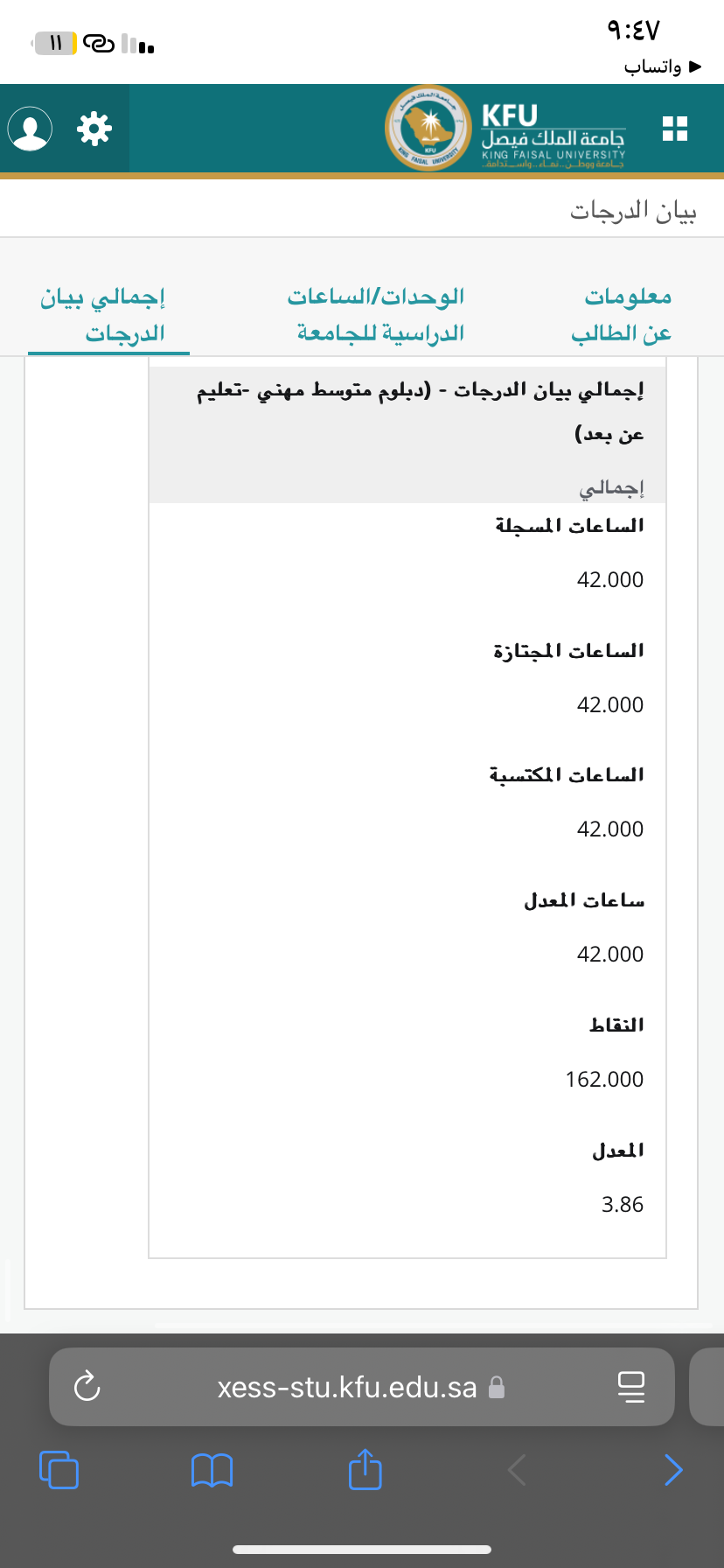
Task: Go forward with the Safari arrow
Action: point(673,1470)
